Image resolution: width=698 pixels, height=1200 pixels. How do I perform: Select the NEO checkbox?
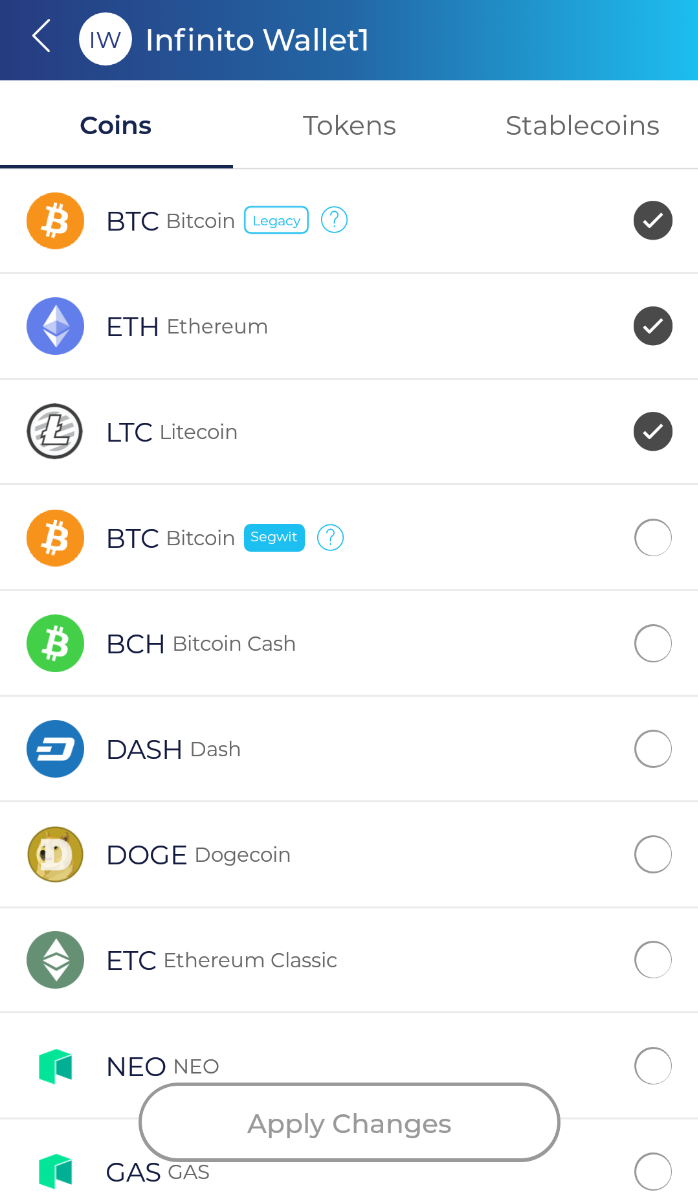[x=653, y=1066]
